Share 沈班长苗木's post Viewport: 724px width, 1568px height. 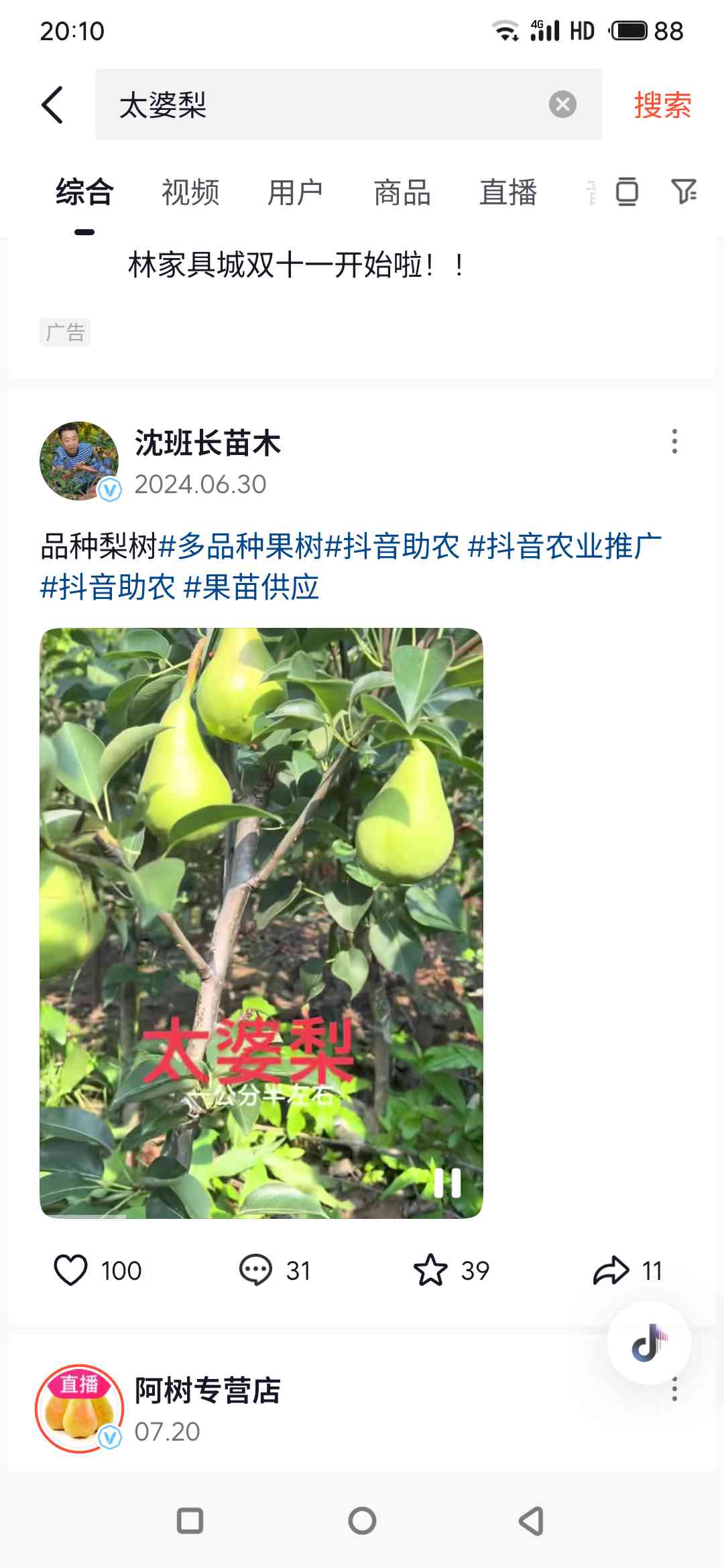pyautogui.click(x=611, y=1270)
